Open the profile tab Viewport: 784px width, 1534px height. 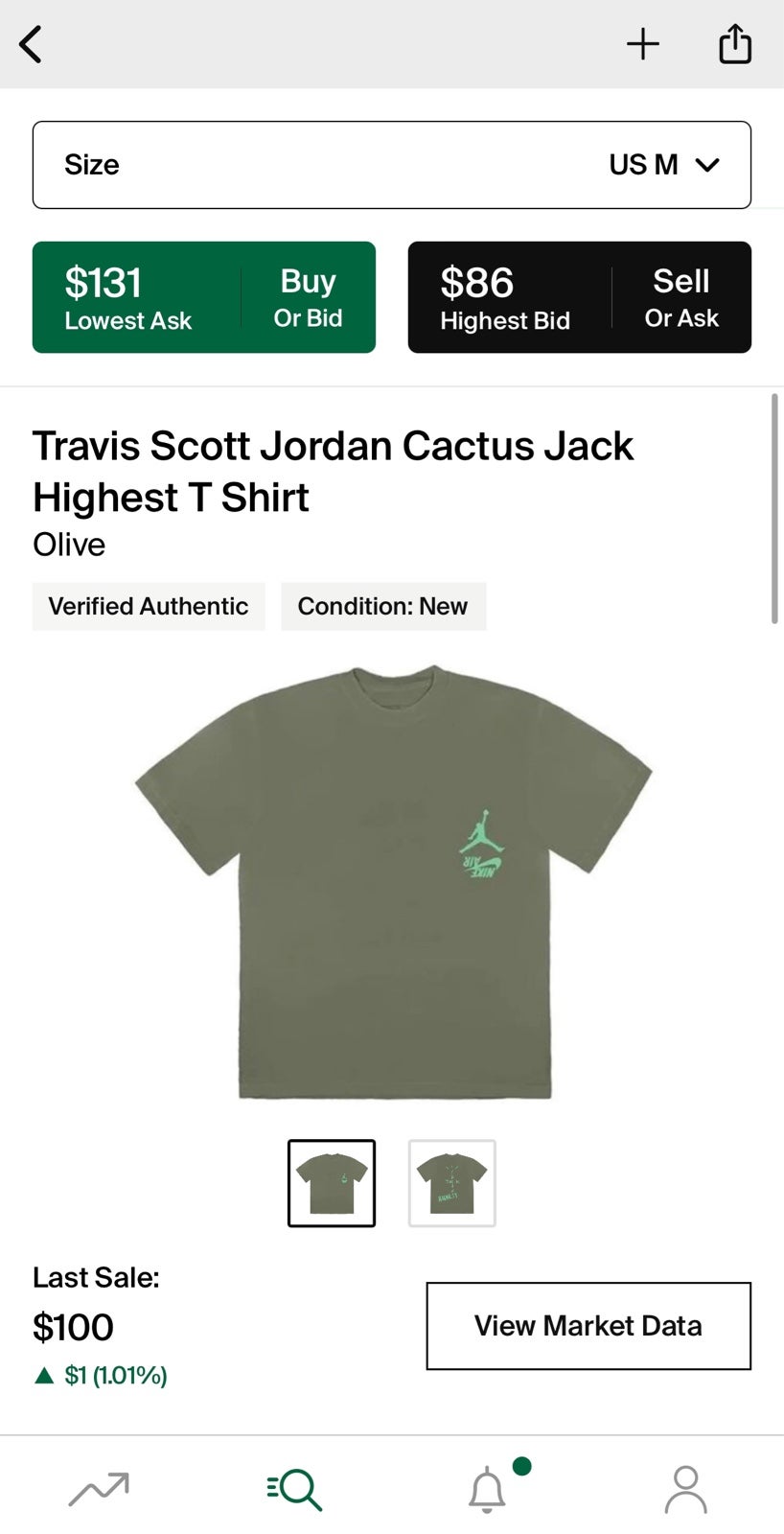click(x=686, y=1489)
